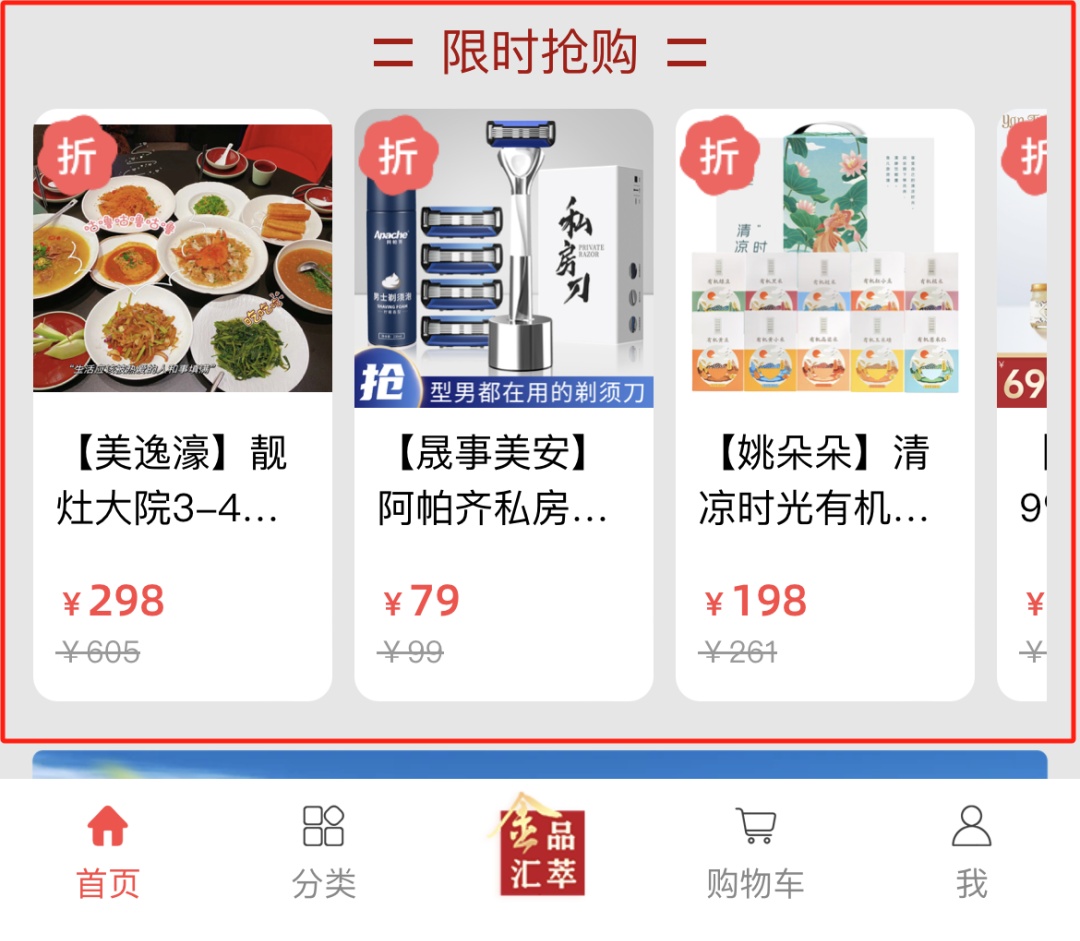Viewport: 1080px width, 941px height.
Task: Select the 姚朵朵 清凉时光有机 product card
Action: [824, 405]
